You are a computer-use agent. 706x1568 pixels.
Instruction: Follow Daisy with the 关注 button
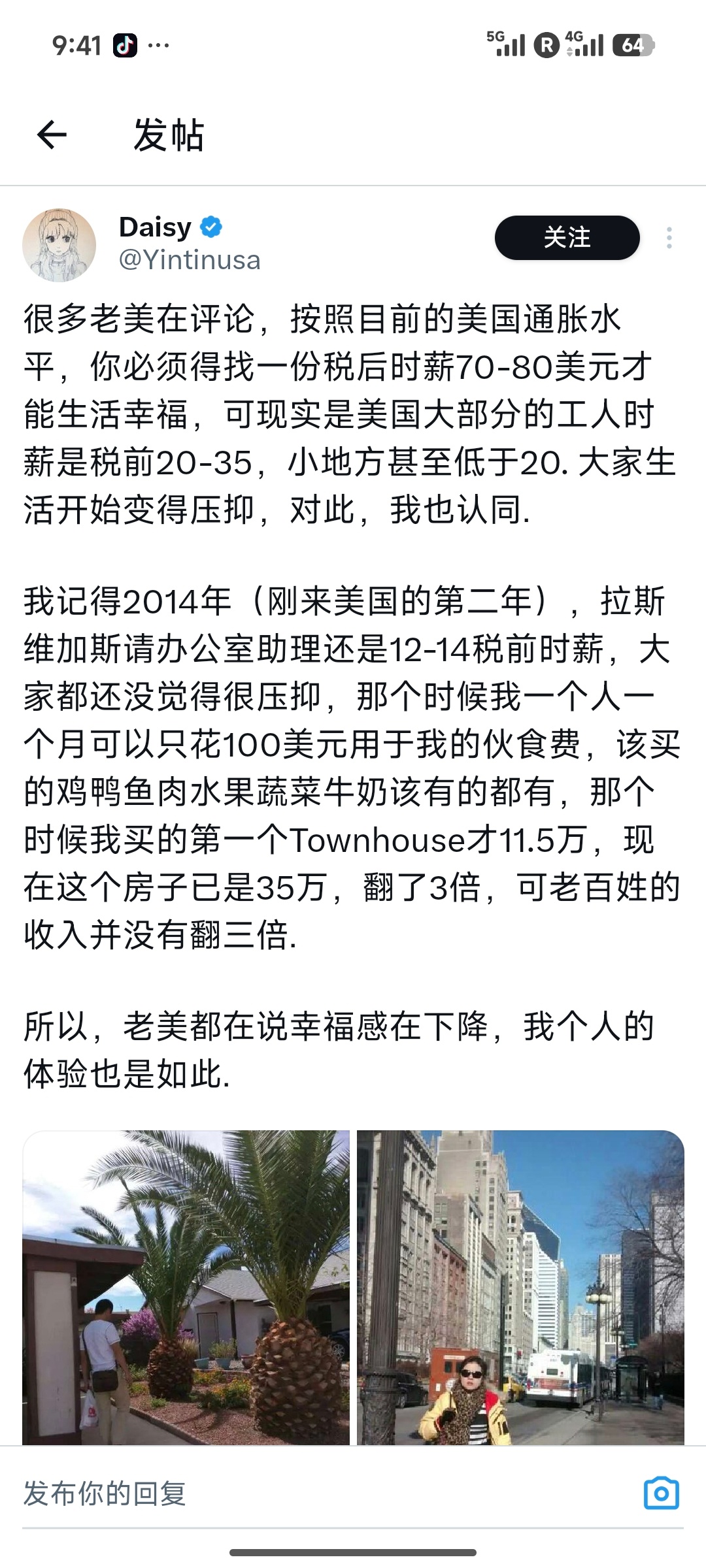point(567,237)
